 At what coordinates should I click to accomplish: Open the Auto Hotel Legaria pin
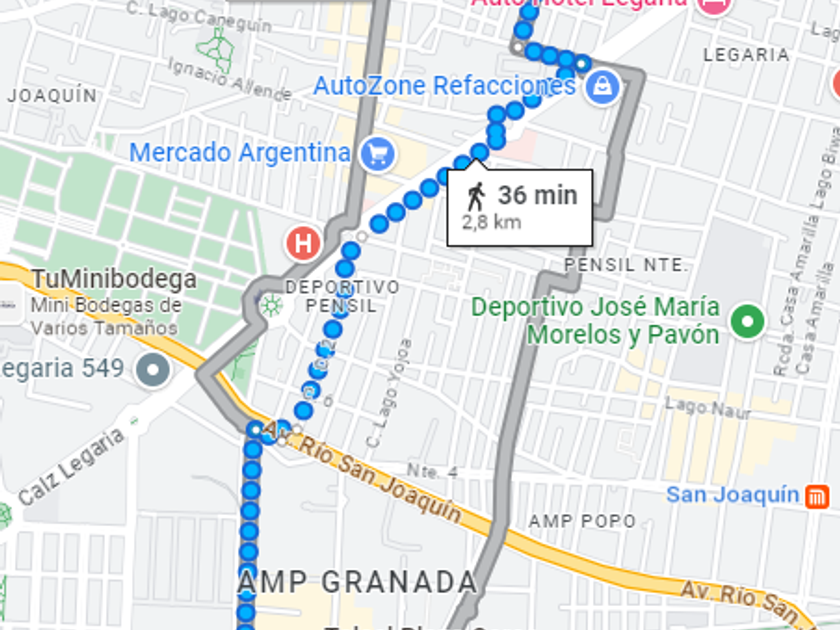(x=714, y=5)
